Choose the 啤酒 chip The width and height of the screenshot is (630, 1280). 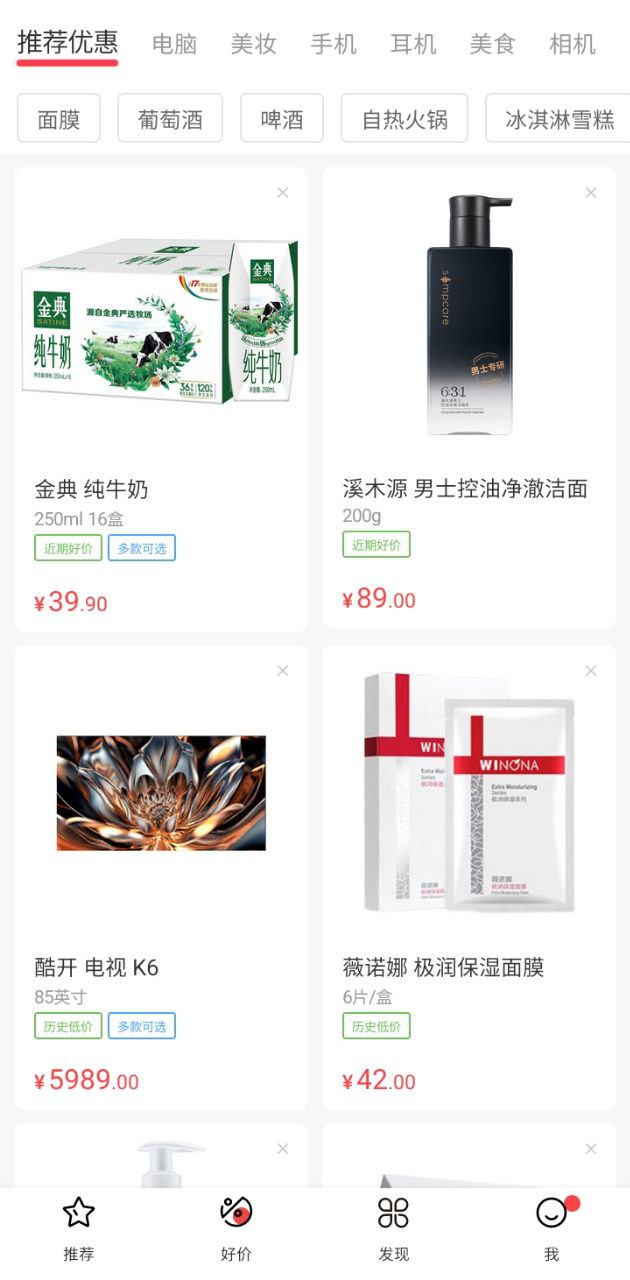(x=282, y=119)
